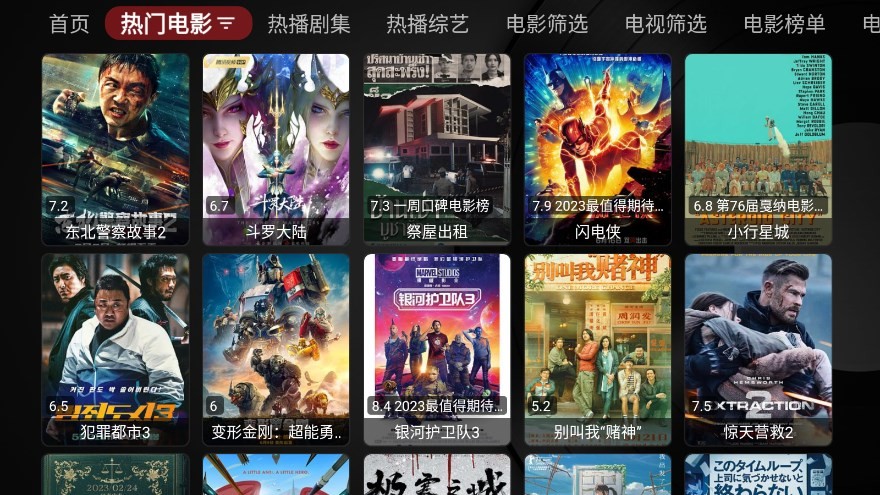Open the 斗罗大陆 poster
Image resolution: width=880 pixels, height=495 pixels.
(276, 148)
